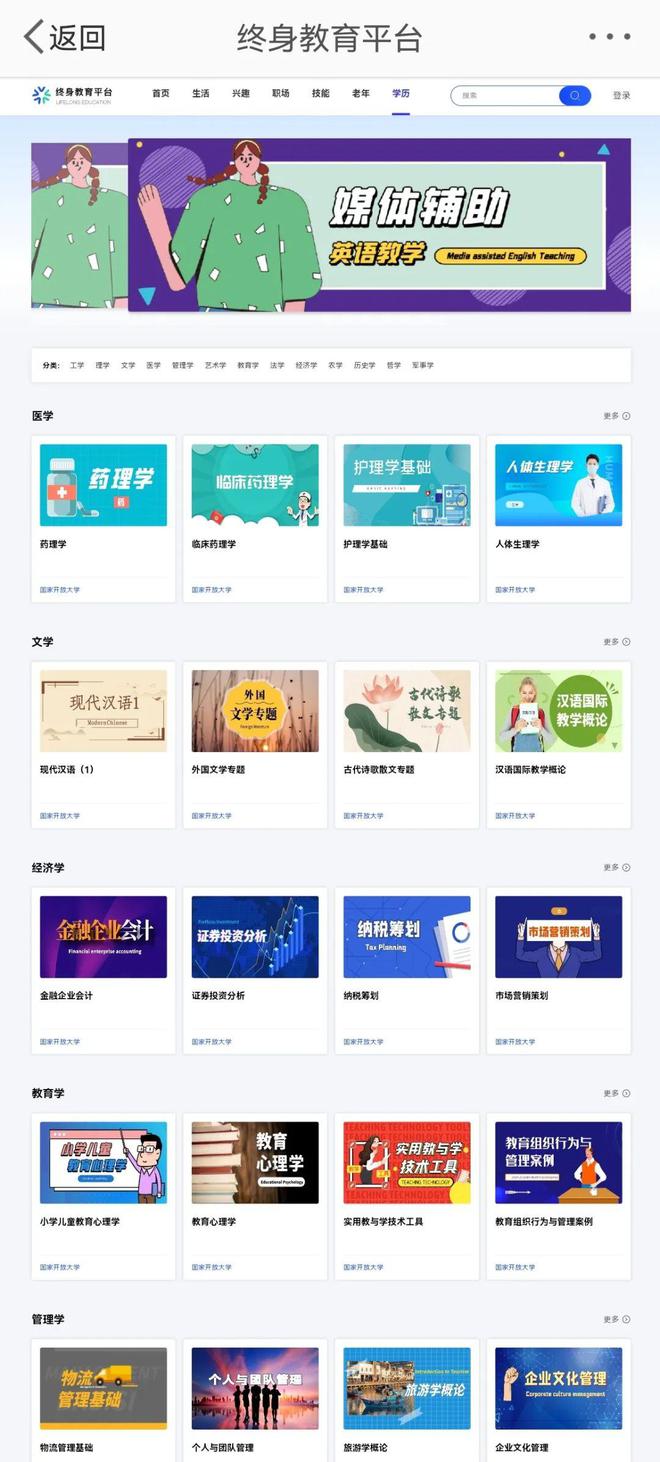Open the 外国文学专题 course card
Viewport: 660px width, 1462px height.
click(255, 744)
